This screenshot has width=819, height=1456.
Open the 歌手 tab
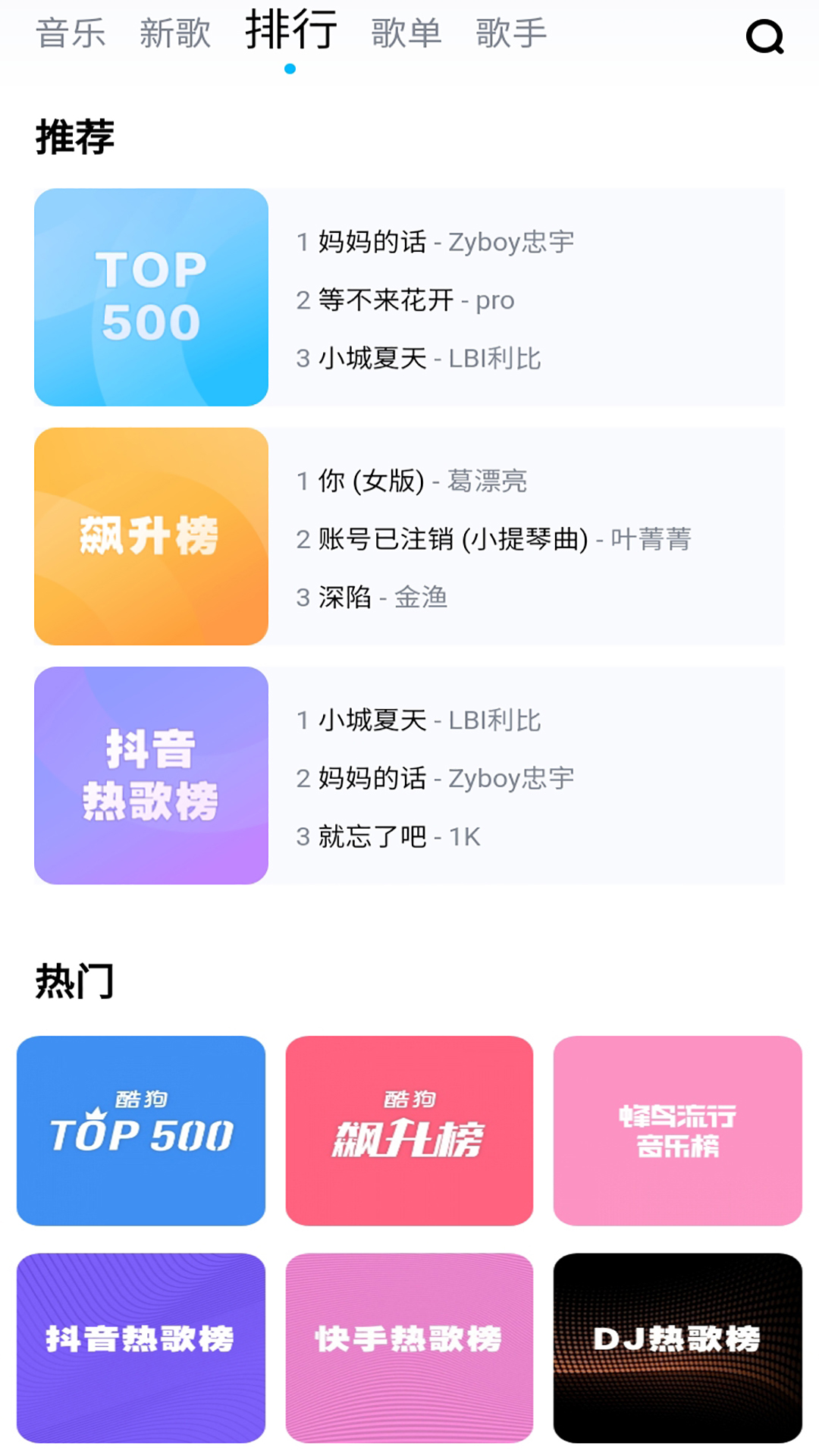click(x=511, y=34)
